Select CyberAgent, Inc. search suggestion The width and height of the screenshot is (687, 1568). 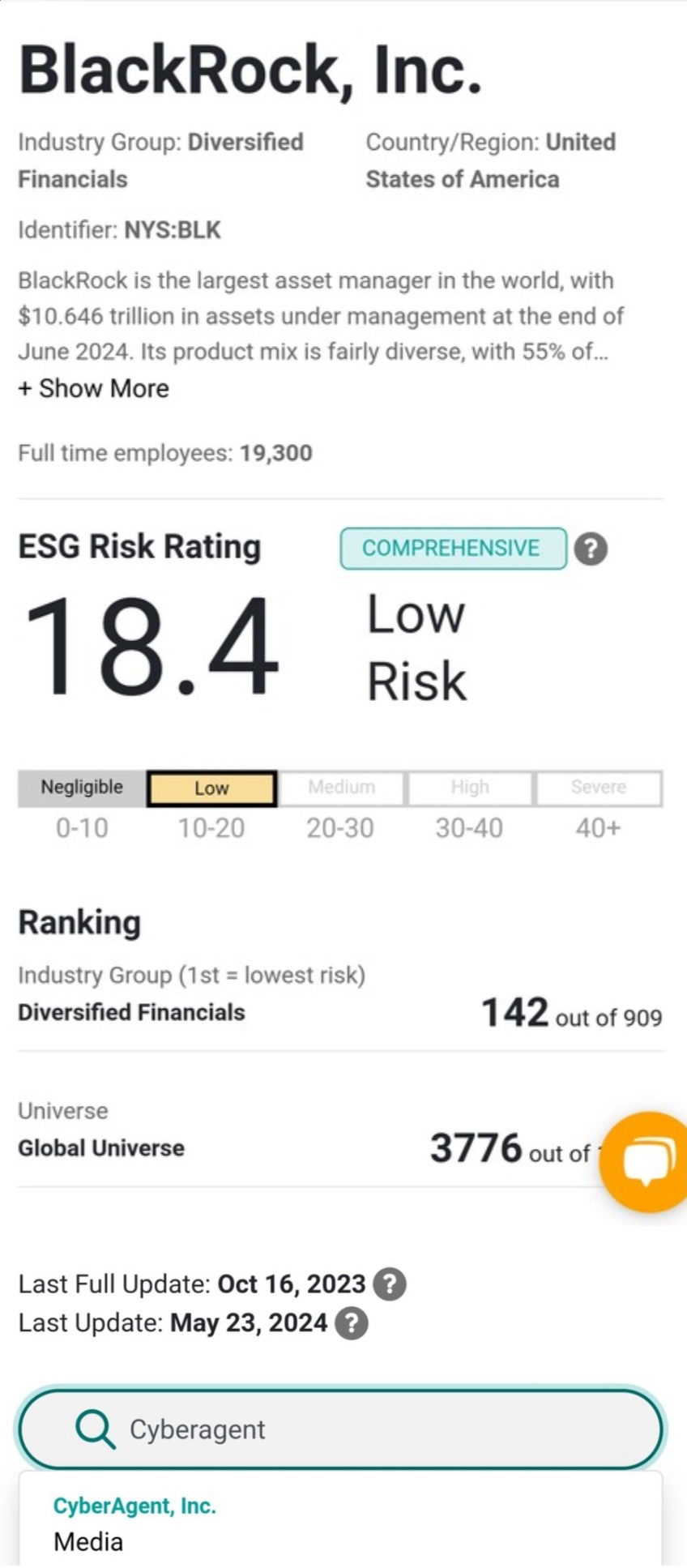pyautogui.click(x=340, y=1523)
